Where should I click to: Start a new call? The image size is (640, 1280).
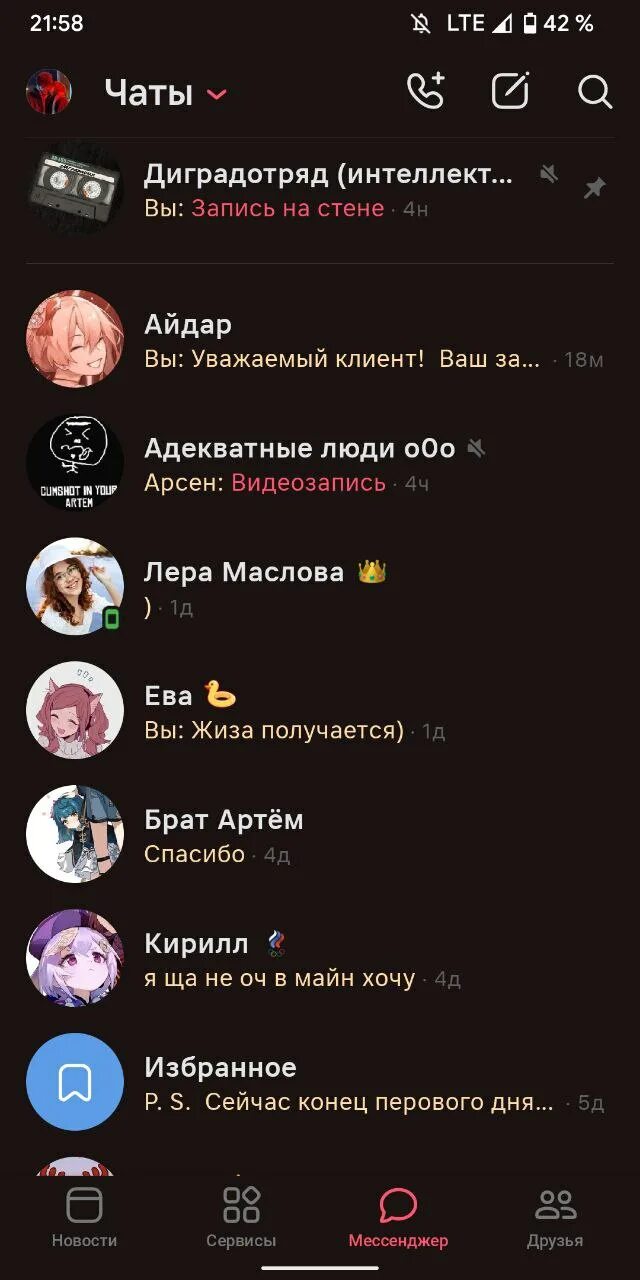point(426,92)
